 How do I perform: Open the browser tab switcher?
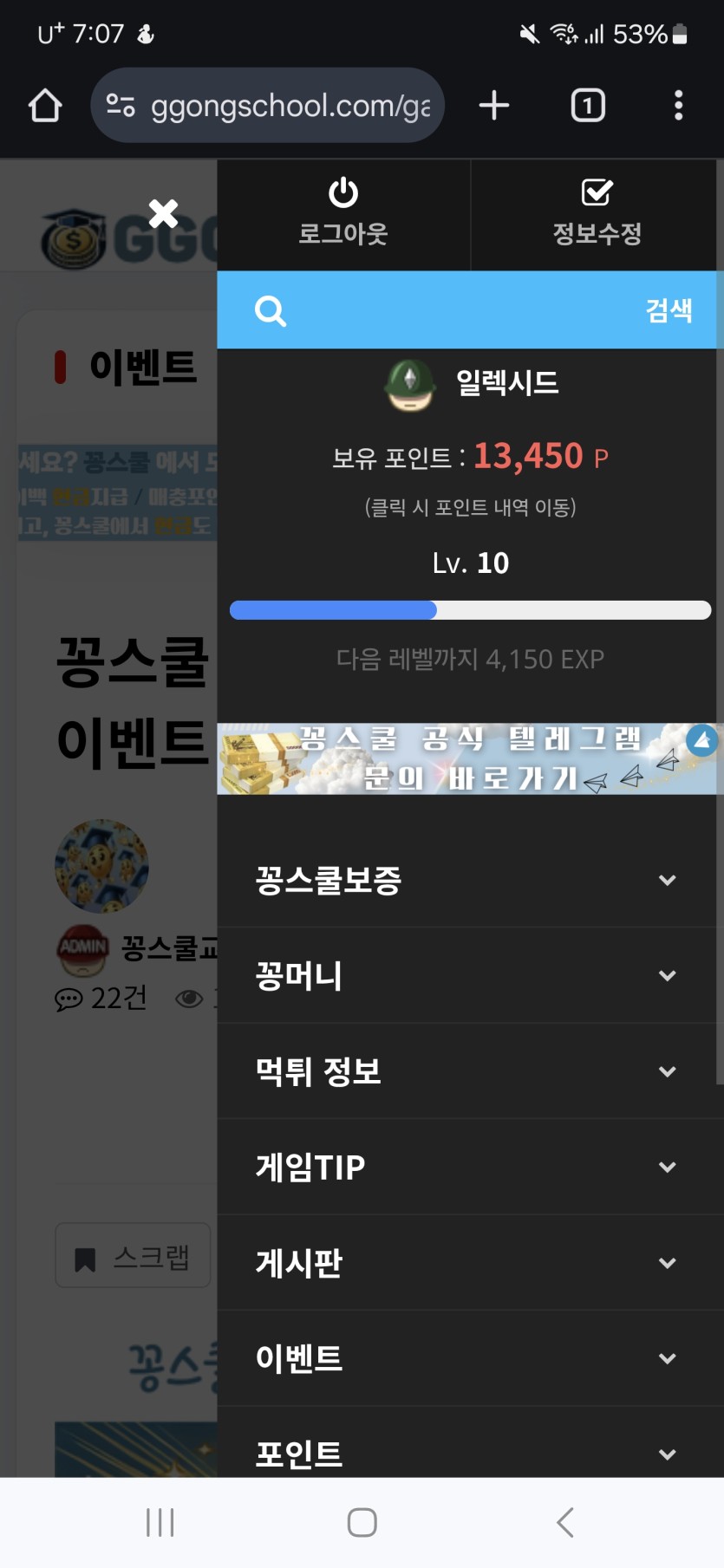pos(588,106)
